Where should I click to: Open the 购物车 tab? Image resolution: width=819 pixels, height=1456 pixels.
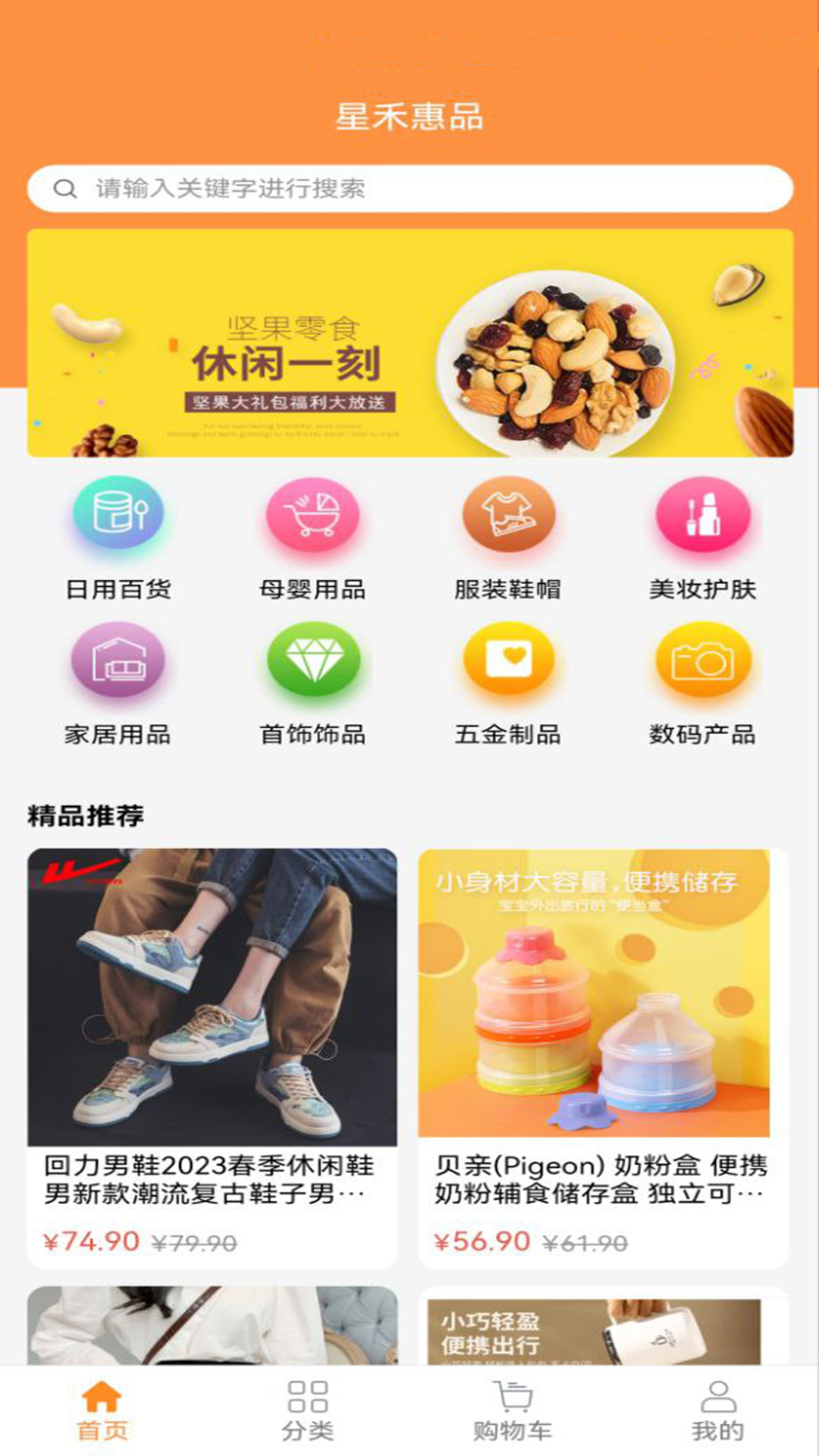tap(512, 1412)
